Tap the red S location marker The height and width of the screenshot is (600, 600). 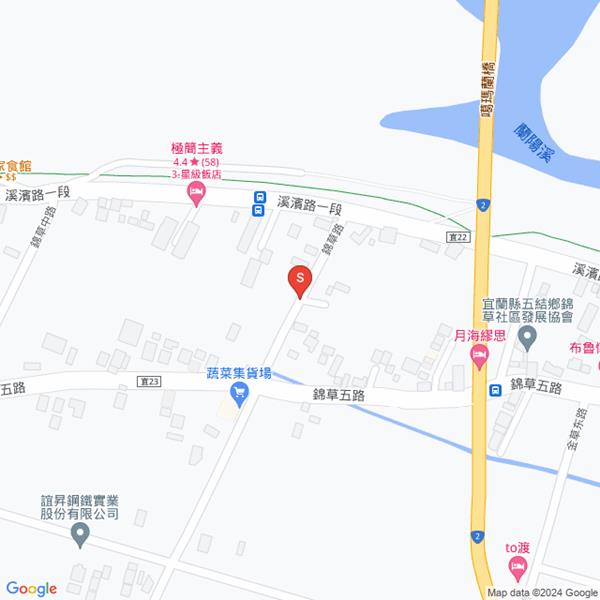click(297, 278)
